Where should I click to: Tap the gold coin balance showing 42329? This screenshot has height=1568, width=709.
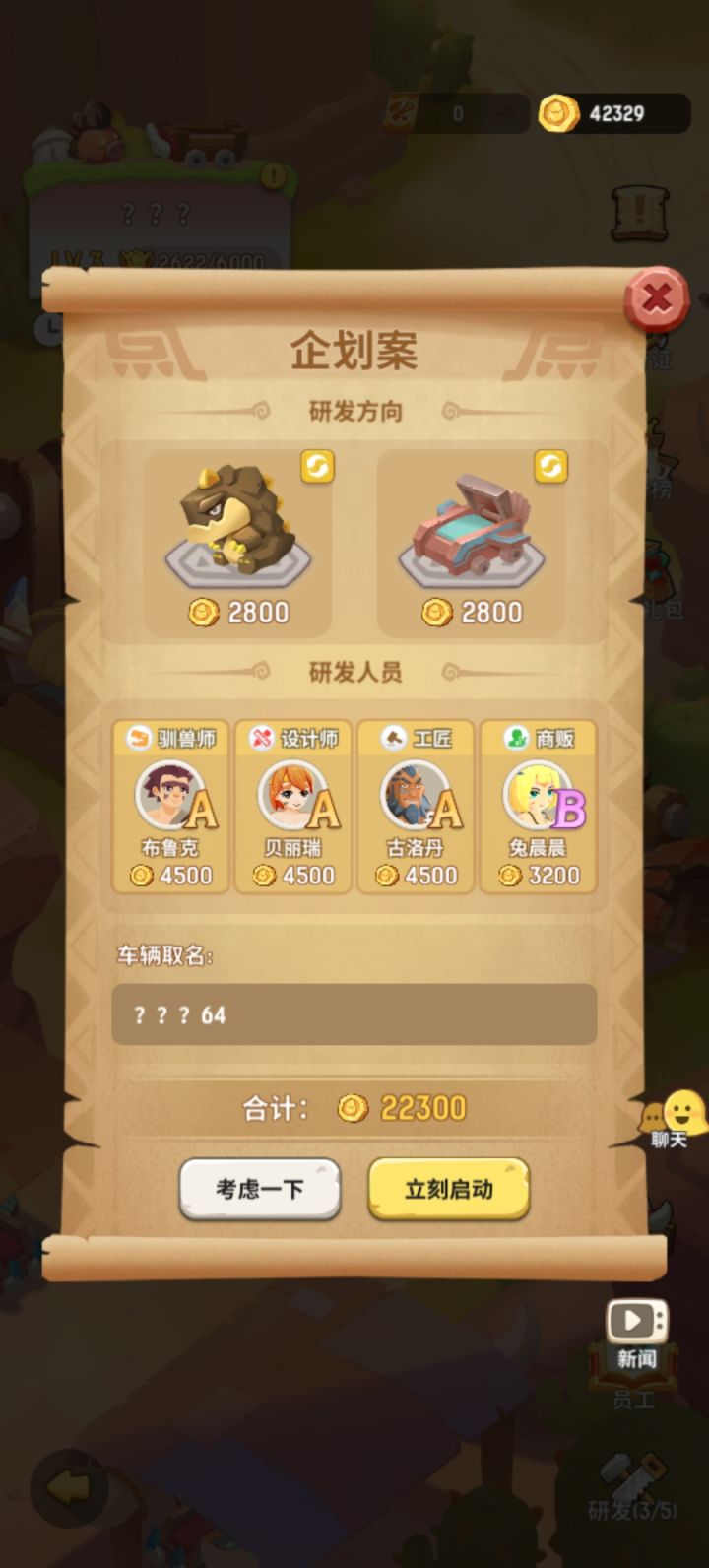click(606, 113)
